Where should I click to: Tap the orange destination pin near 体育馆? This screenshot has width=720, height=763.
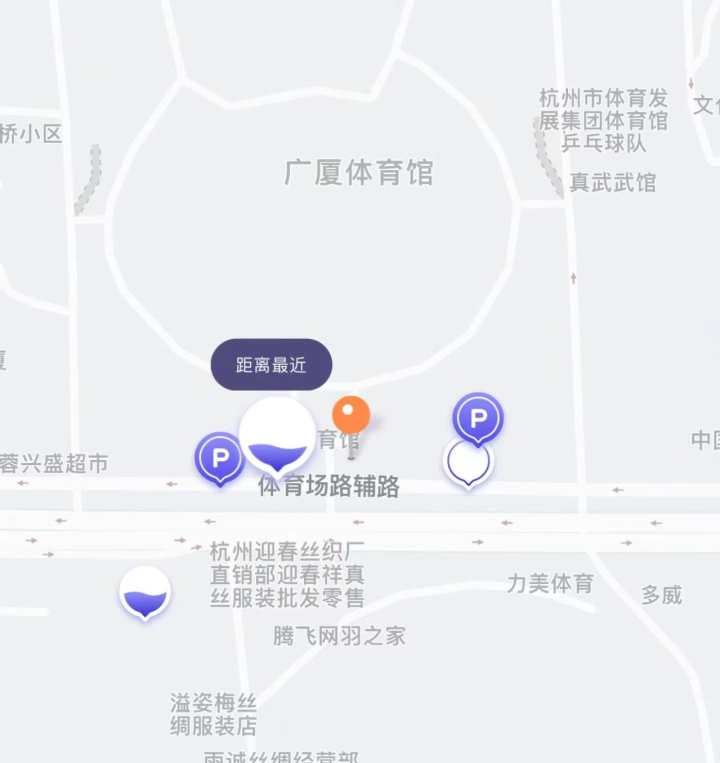click(x=350, y=415)
